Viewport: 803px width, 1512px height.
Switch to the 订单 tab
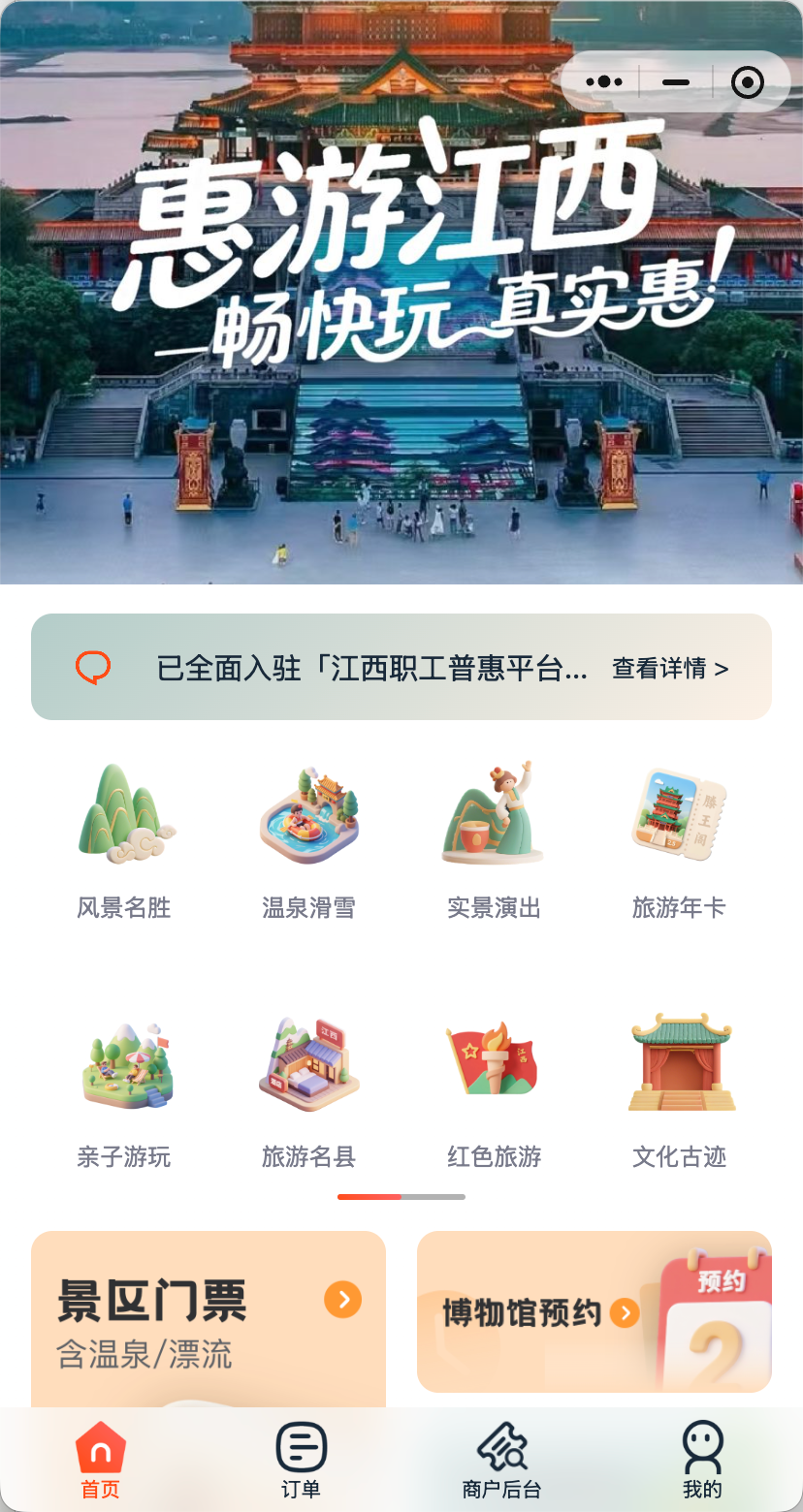point(301,1461)
